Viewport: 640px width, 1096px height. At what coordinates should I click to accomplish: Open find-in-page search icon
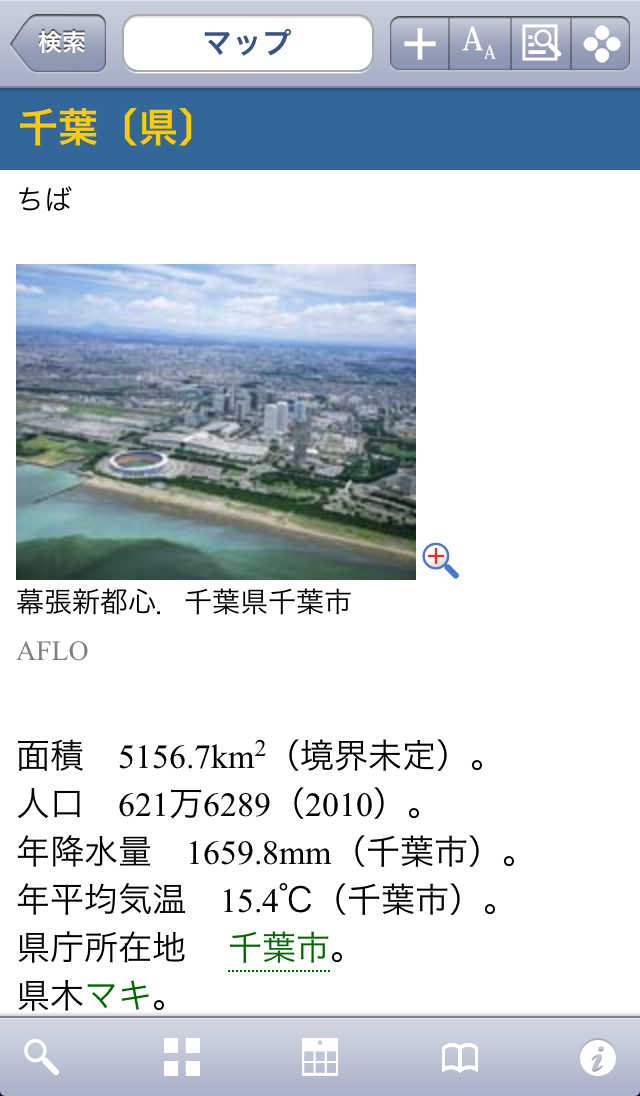[541, 44]
